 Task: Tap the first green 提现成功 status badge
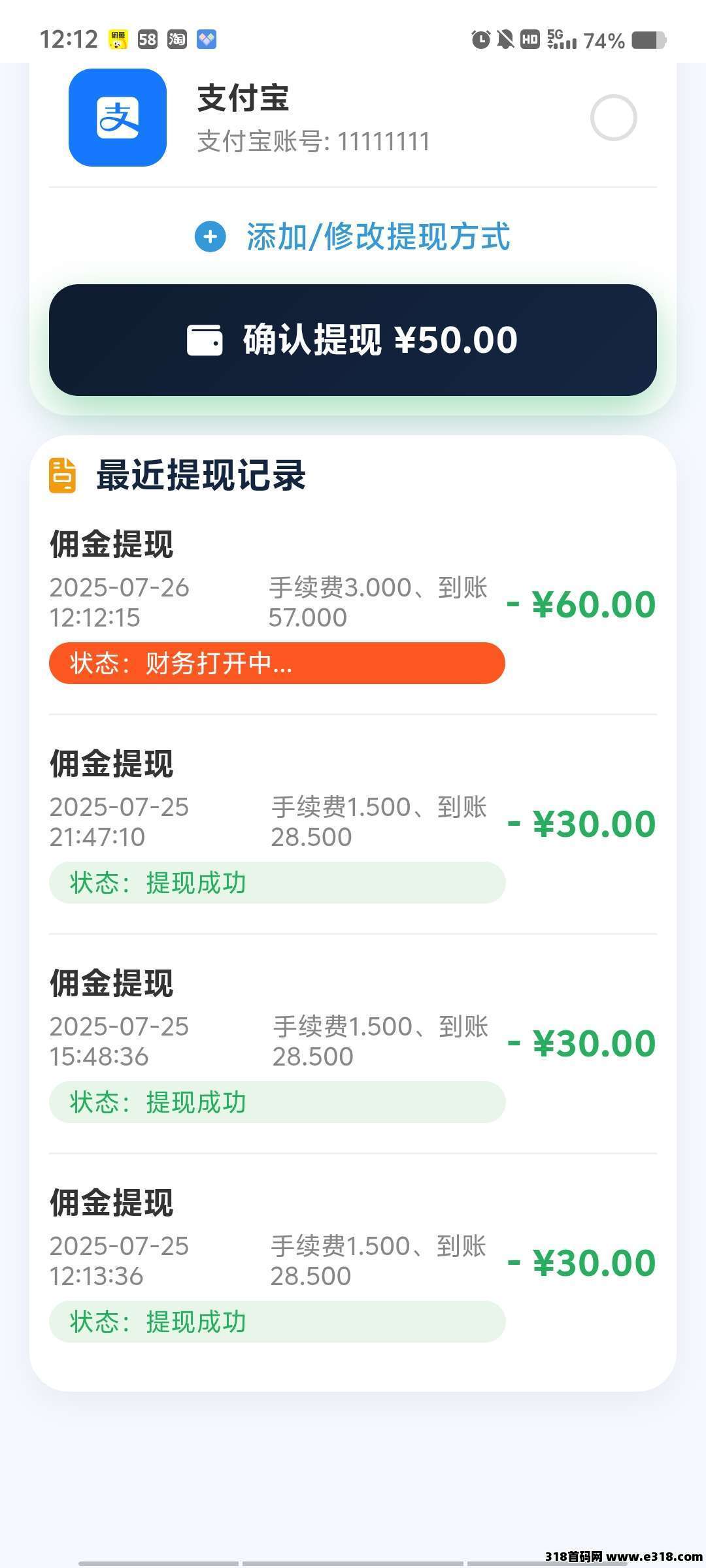277,883
